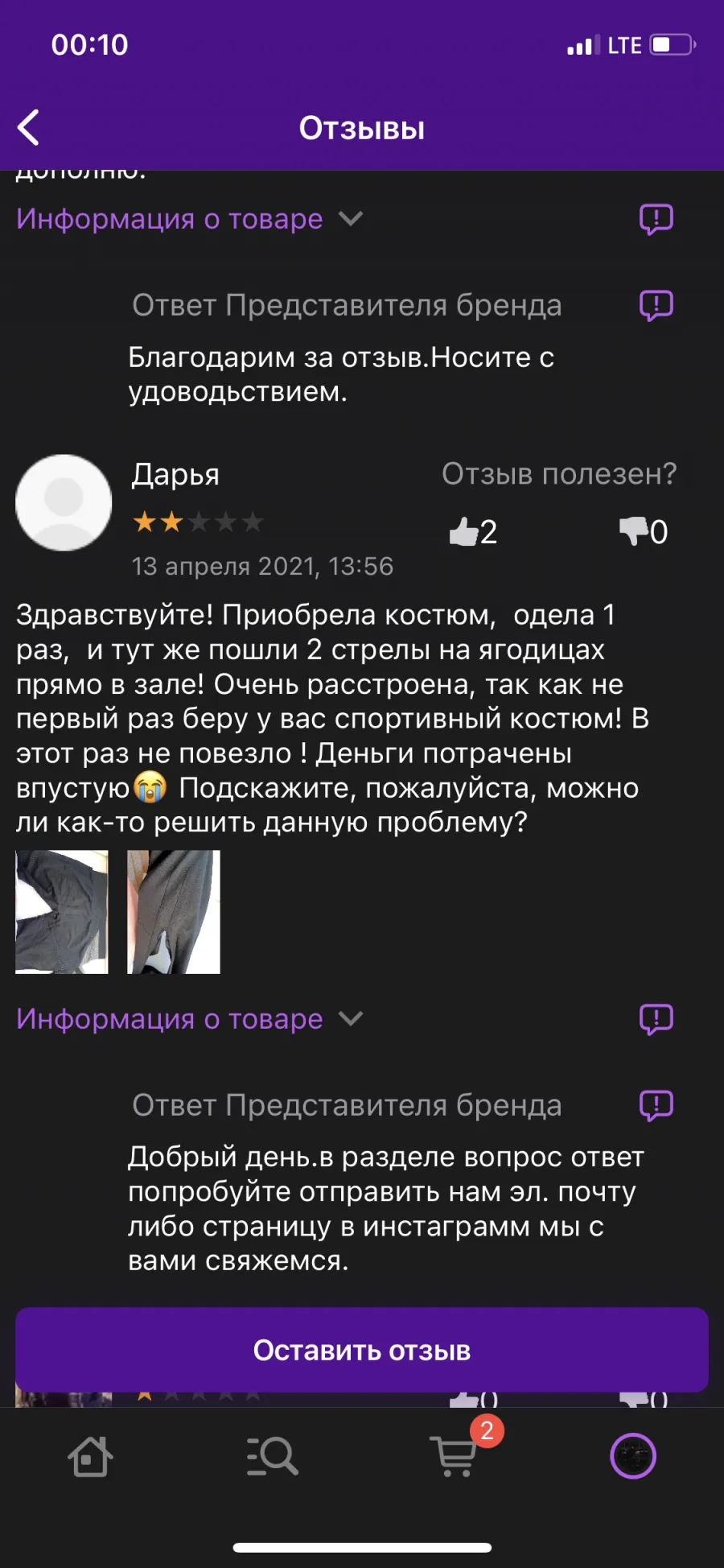Open cart with 2 items

click(x=455, y=1456)
